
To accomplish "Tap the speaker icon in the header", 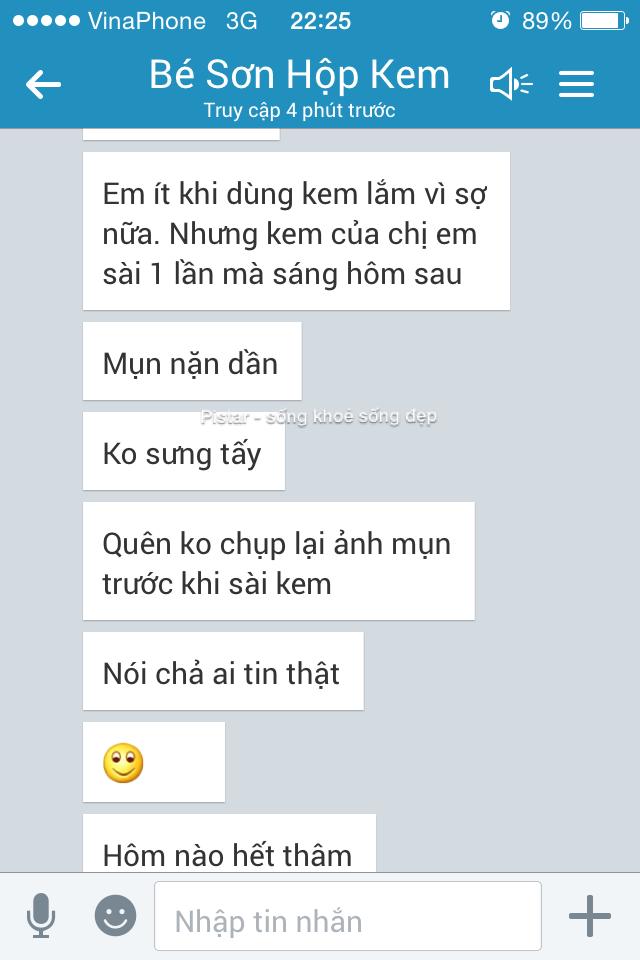I will tap(510, 84).
